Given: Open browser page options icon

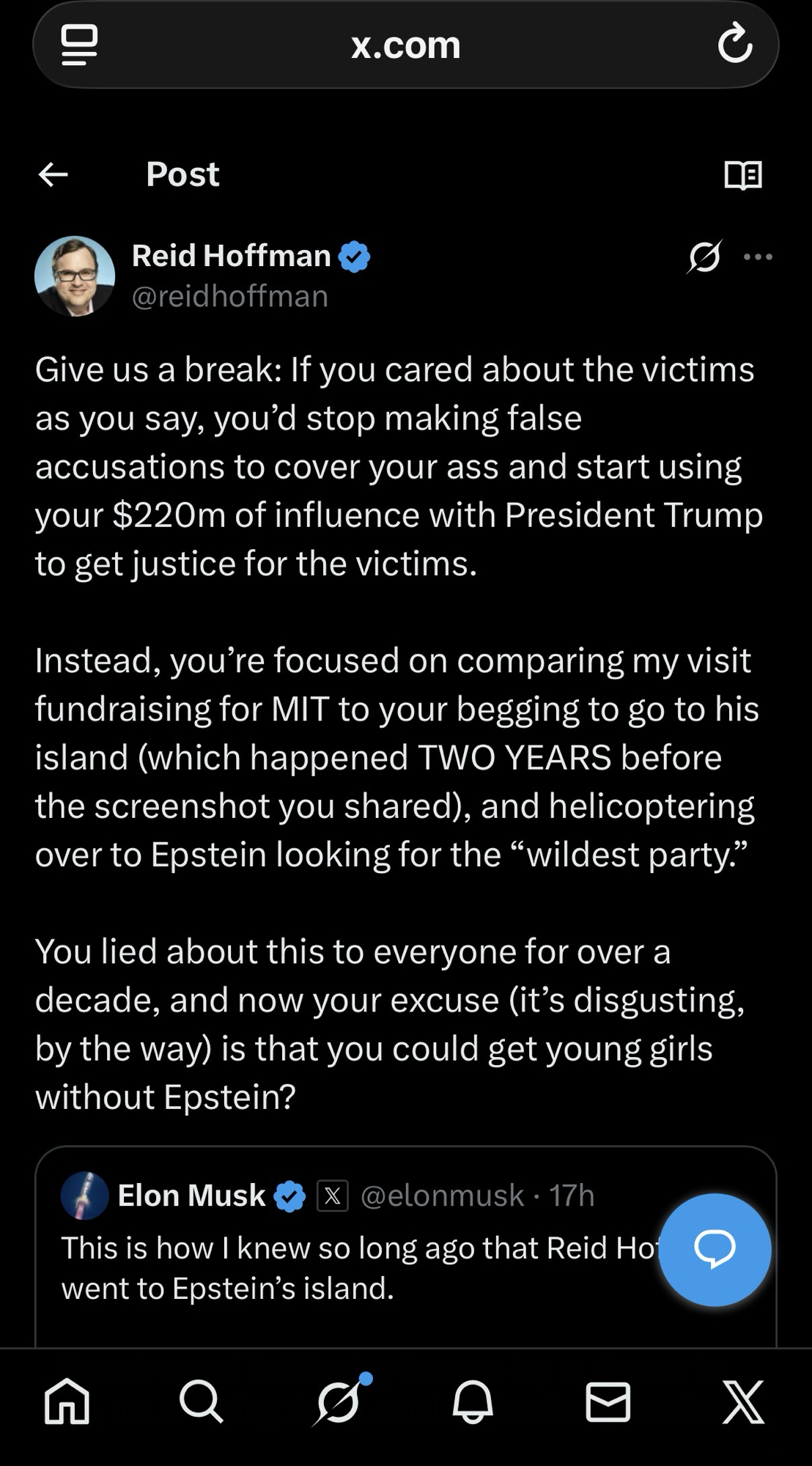Looking at the screenshot, I should [x=80, y=45].
